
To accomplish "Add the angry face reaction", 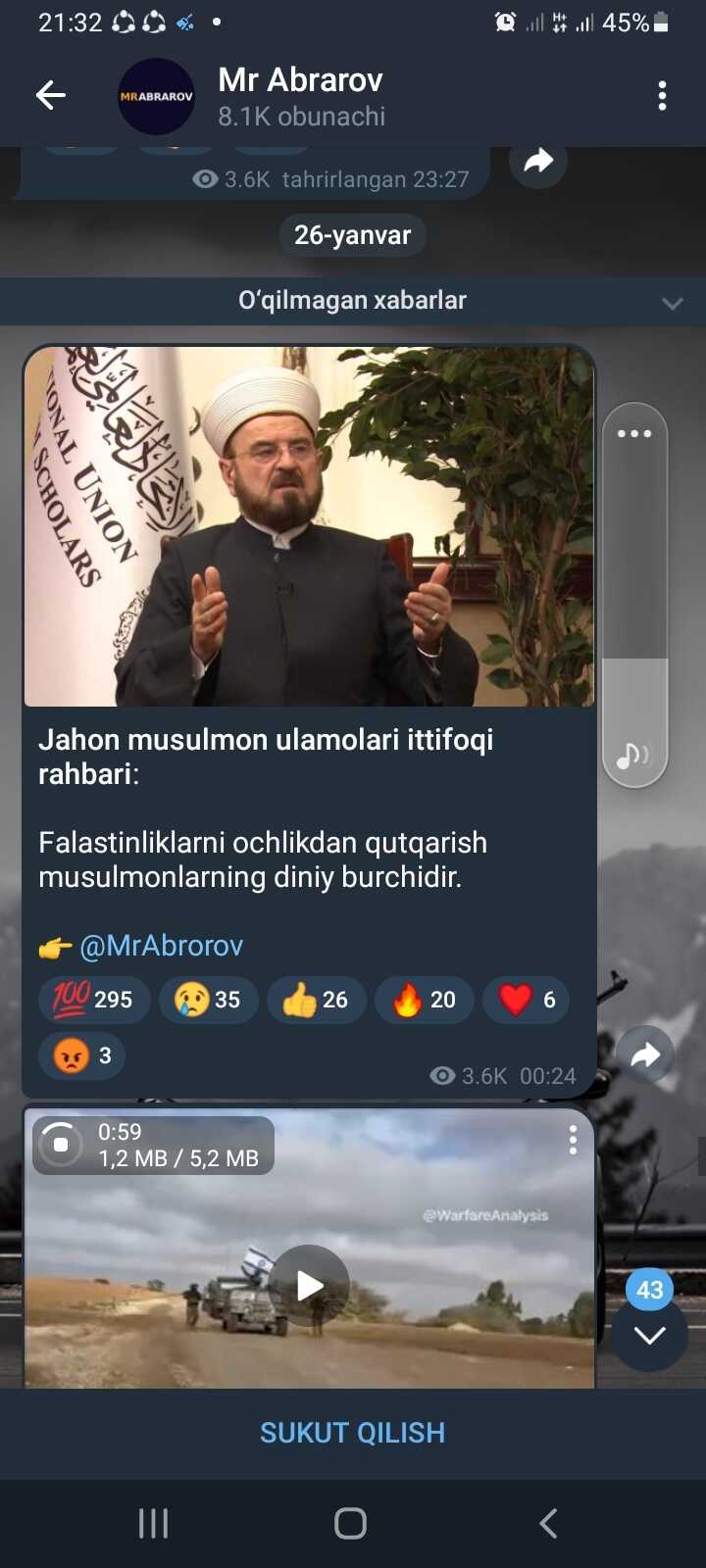I will pyautogui.click(x=82, y=1055).
